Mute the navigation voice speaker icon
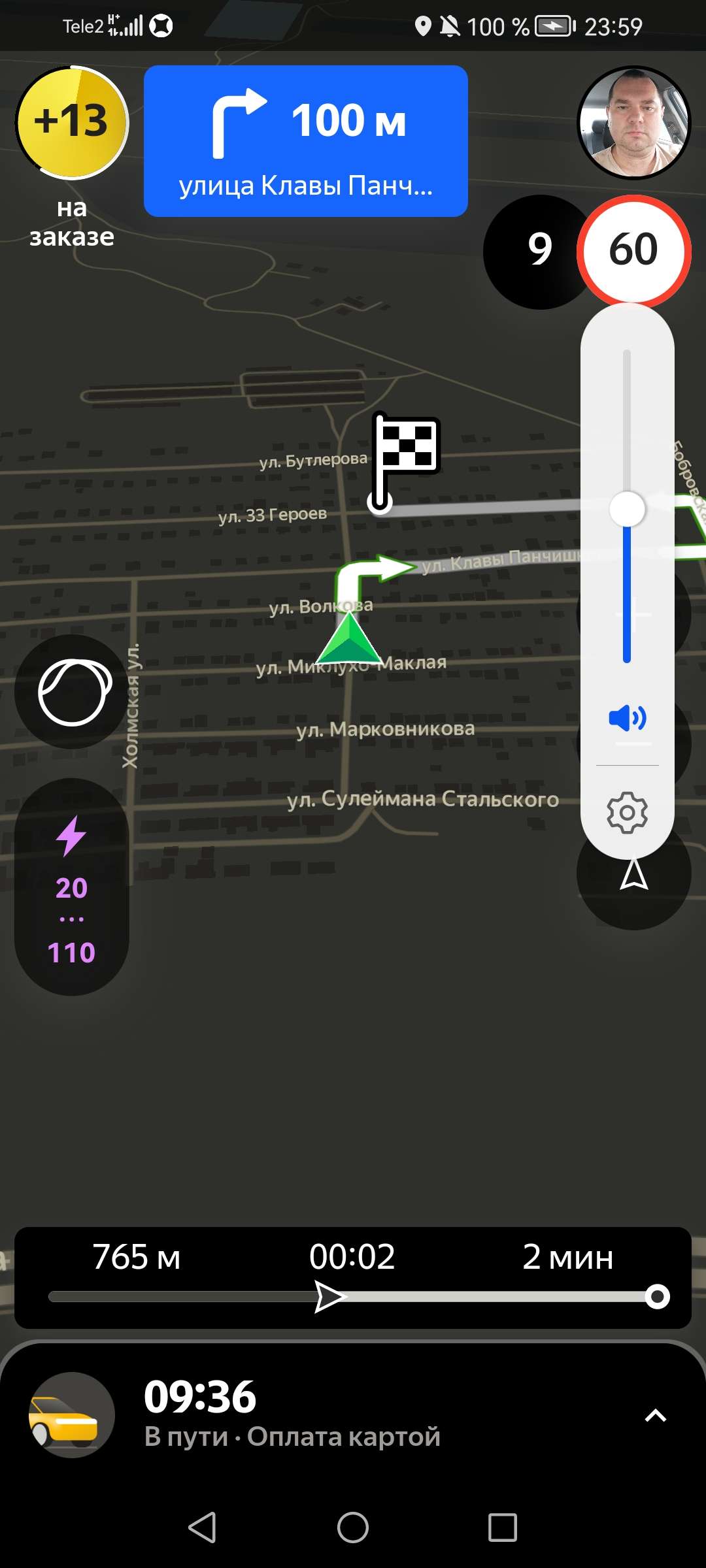The width and height of the screenshot is (706, 1568). tap(627, 718)
